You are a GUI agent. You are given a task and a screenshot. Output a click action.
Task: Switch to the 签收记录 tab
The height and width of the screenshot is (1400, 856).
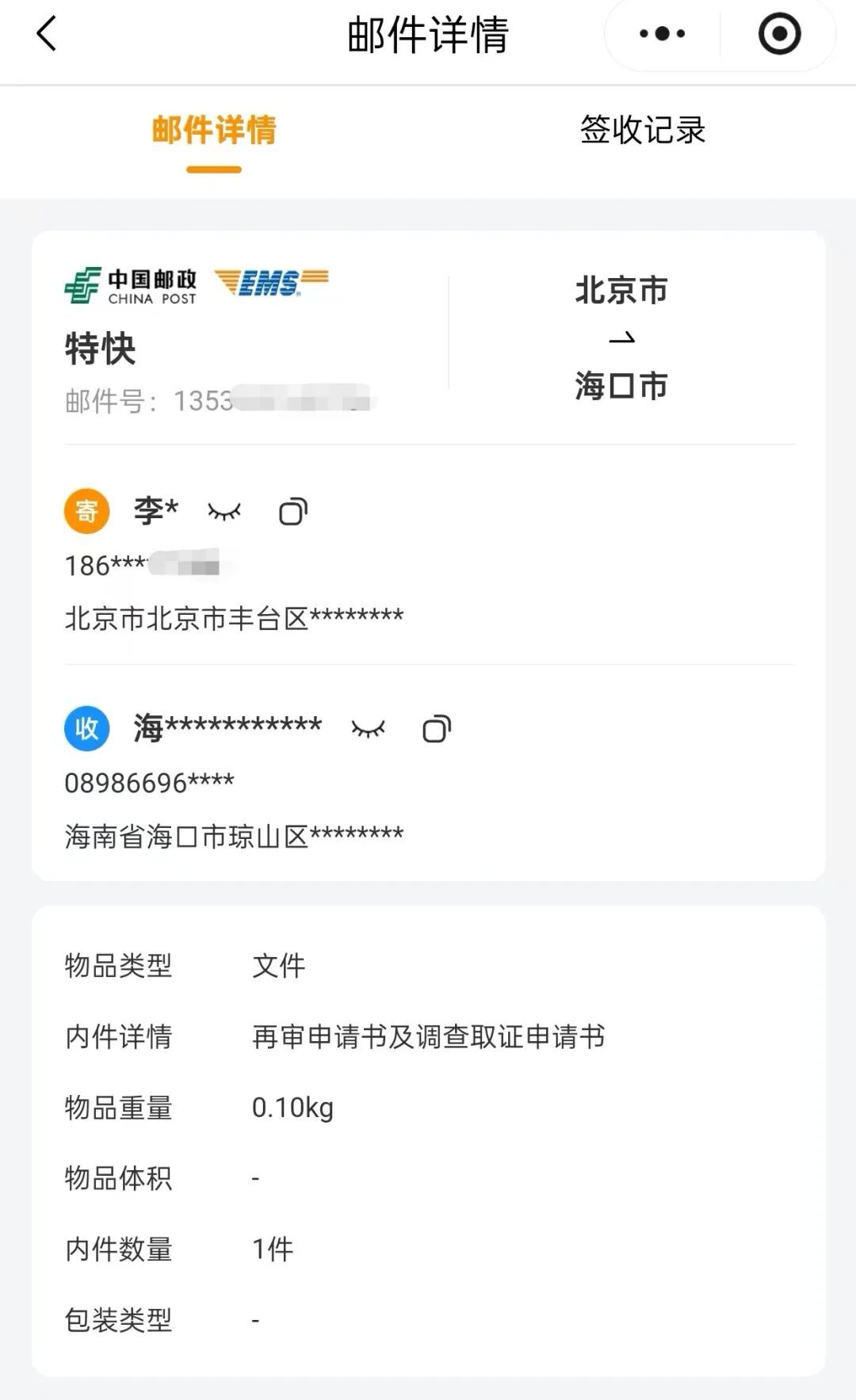coord(642,130)
